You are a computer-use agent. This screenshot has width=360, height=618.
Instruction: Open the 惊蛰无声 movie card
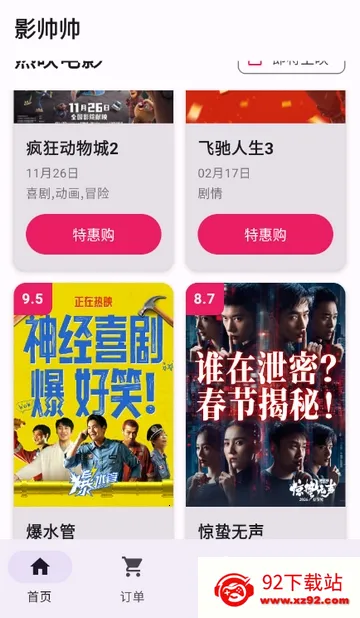[x=265, y=411]
